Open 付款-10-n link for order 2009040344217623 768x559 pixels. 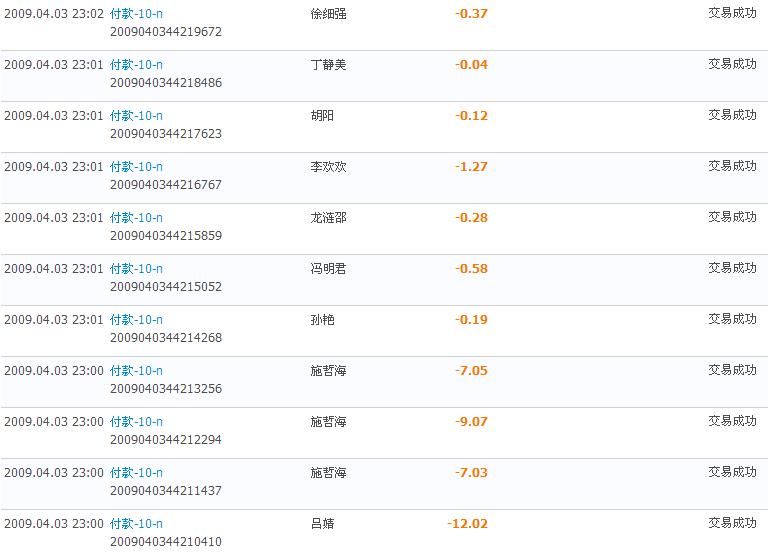[x=136, y=116]
